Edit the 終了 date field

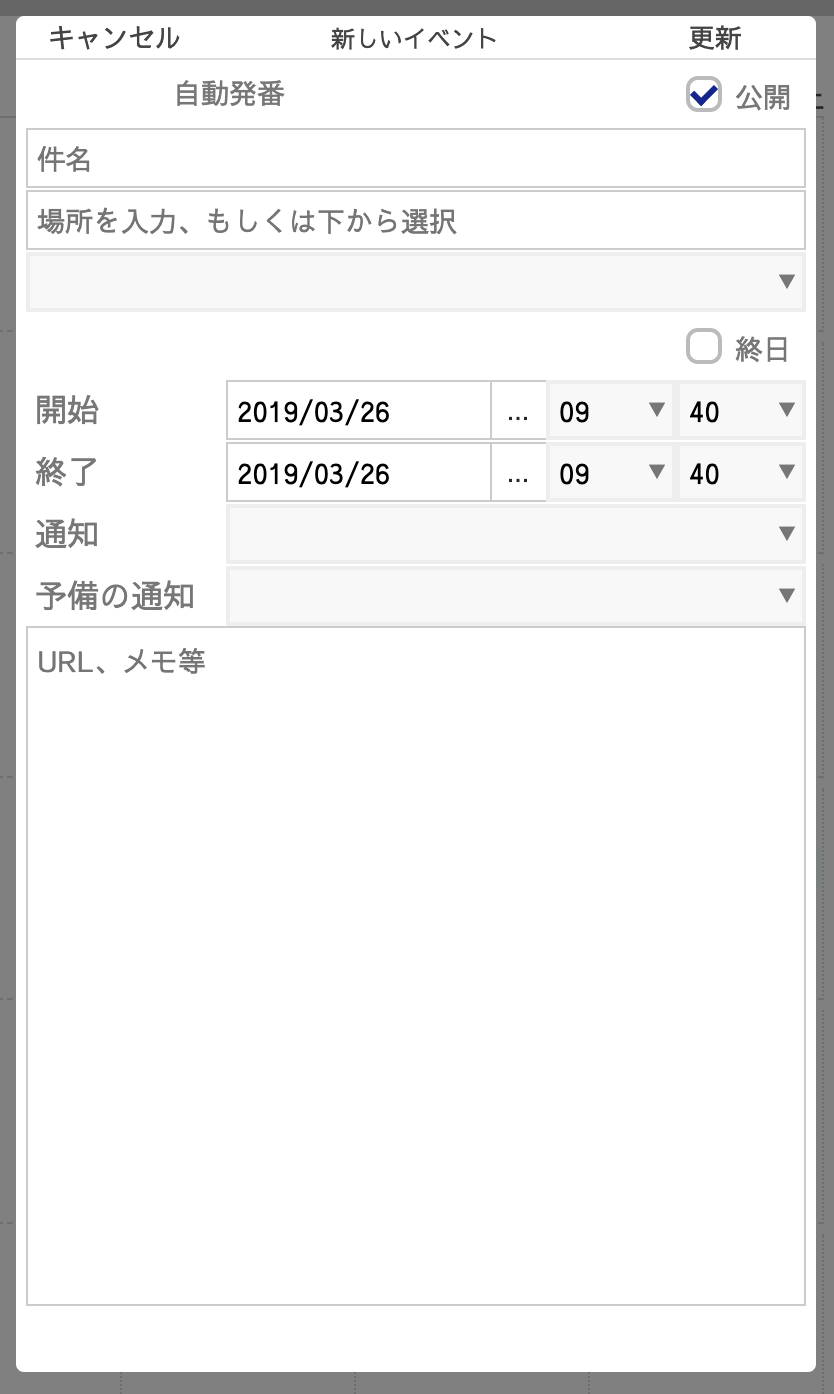pyautogui.click(x=359, y=472)
